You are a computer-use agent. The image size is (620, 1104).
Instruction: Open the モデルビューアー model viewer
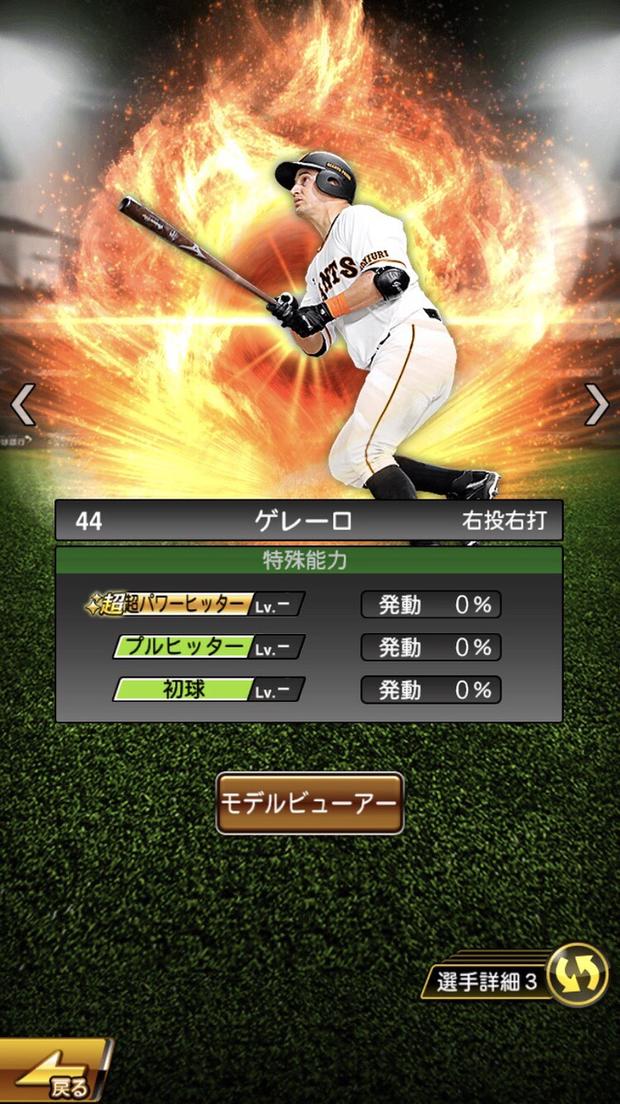click(310, 803)
